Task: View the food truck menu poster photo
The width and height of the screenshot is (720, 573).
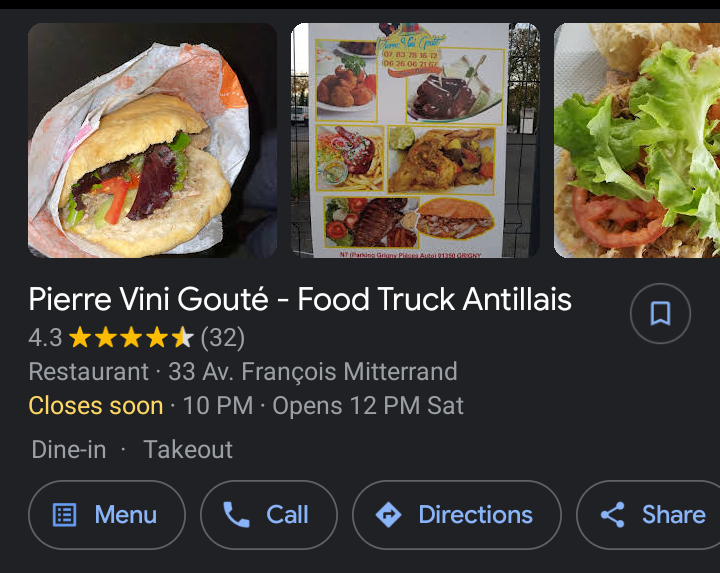Action: (x=415, y=141)
